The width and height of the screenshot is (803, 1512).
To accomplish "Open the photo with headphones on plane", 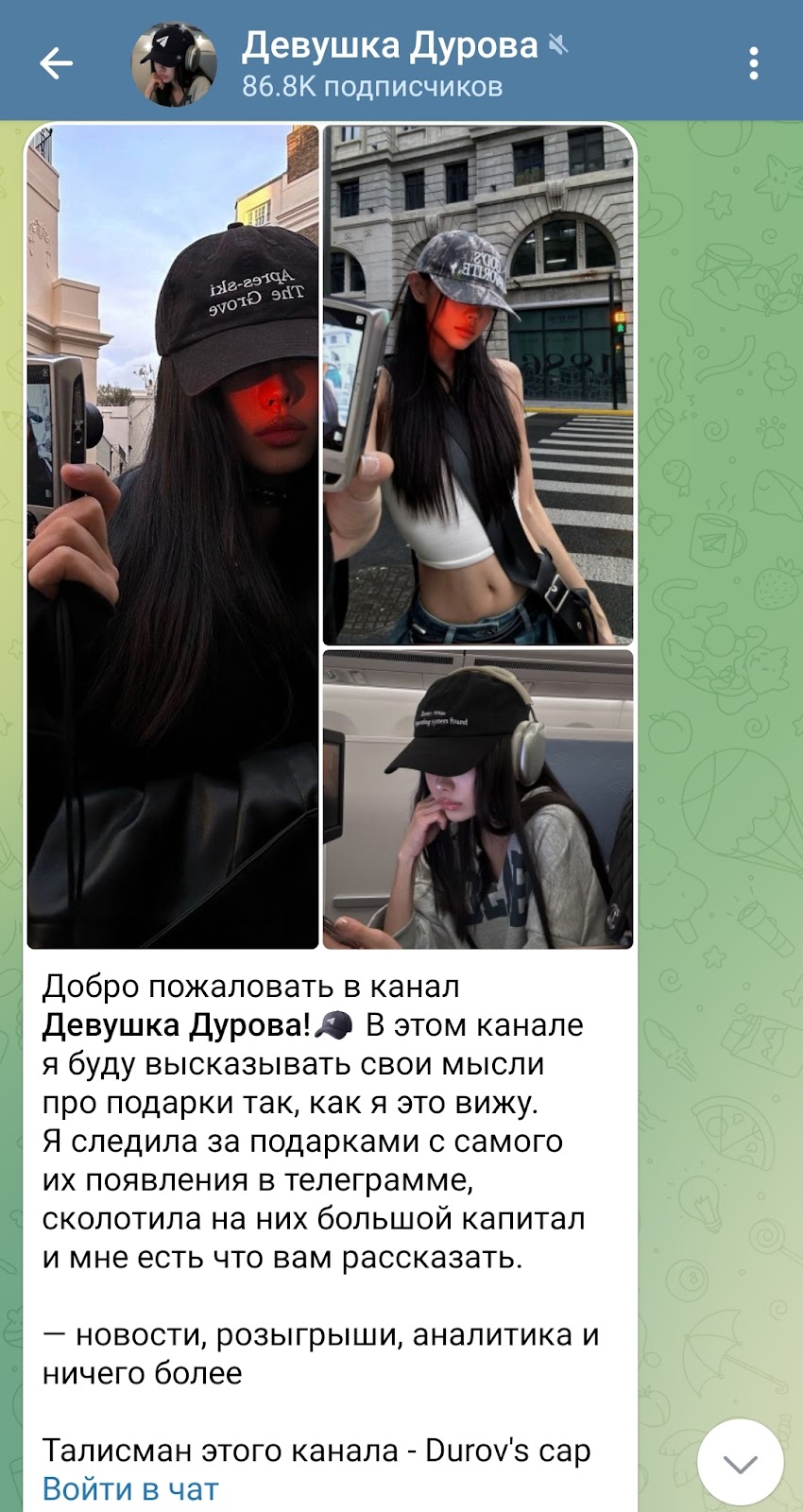I will [x=478, y=799].
